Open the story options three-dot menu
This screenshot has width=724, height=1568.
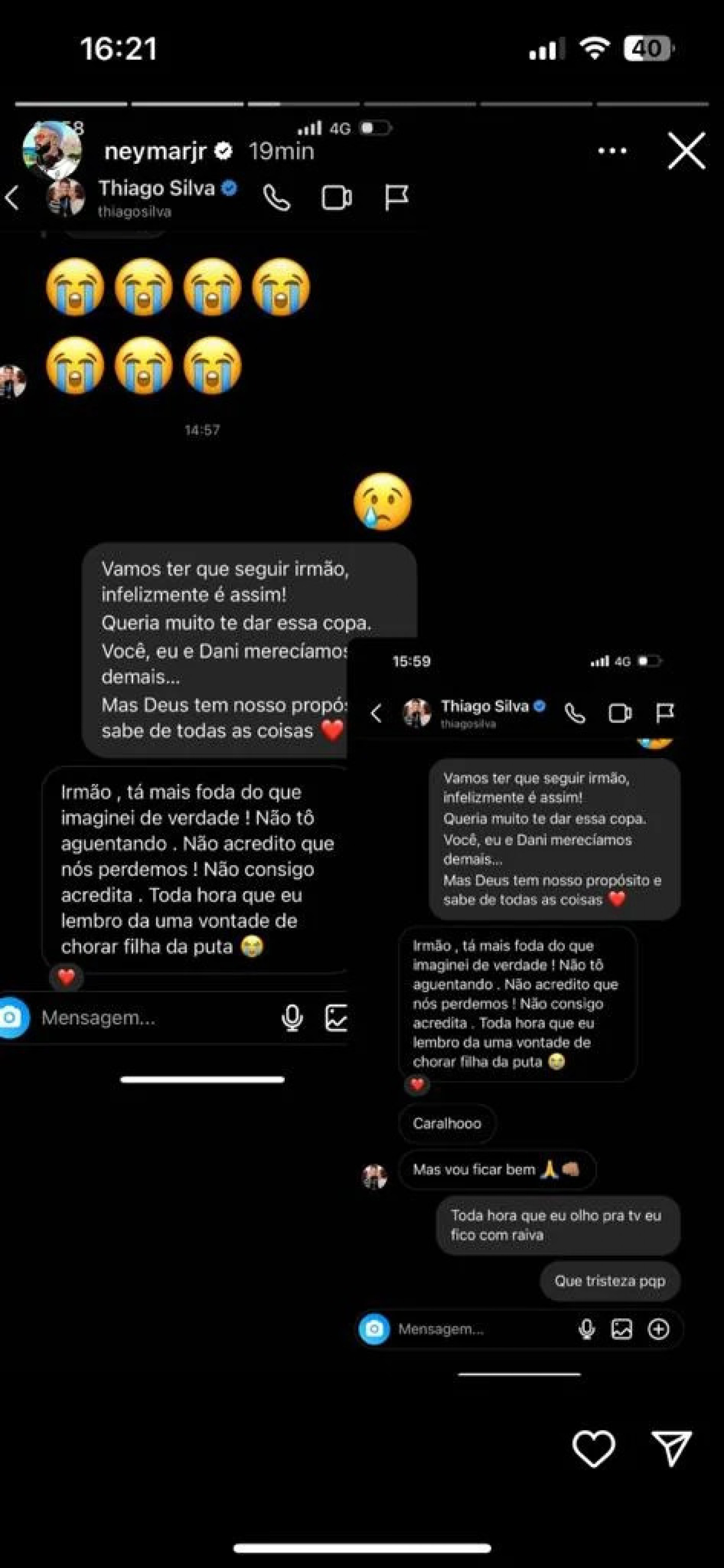pyautogui.click(x=612, y=151)
